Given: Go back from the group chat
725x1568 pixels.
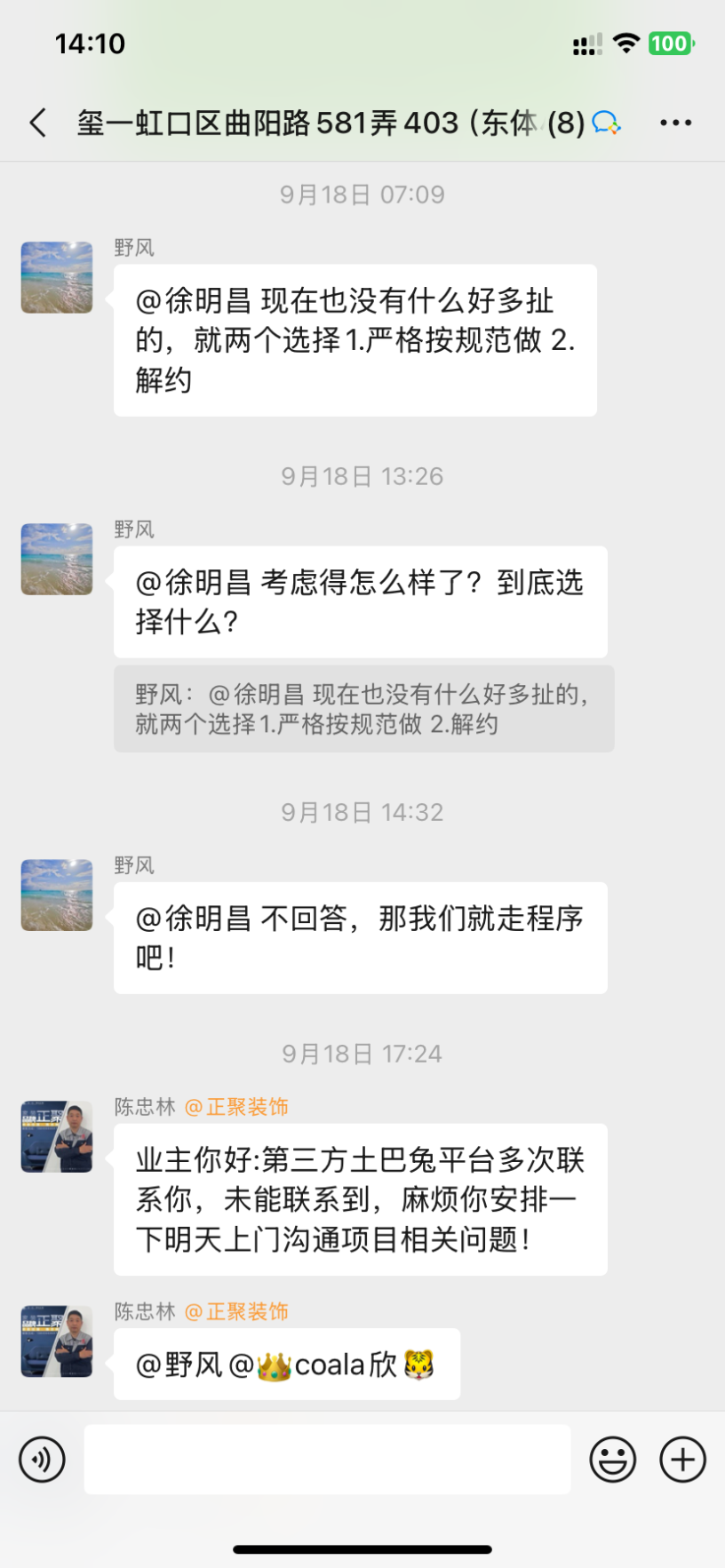Looking at the screenshot, I should pyautogui.click(x=37, y=123).
